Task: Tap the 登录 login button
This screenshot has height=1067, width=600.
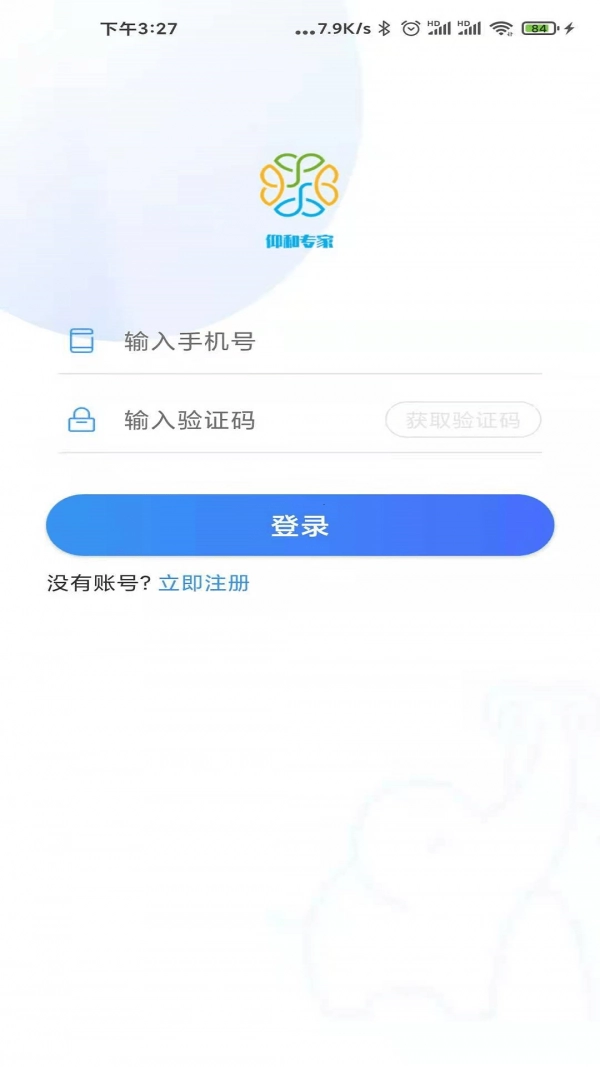Action: point(300,525)
